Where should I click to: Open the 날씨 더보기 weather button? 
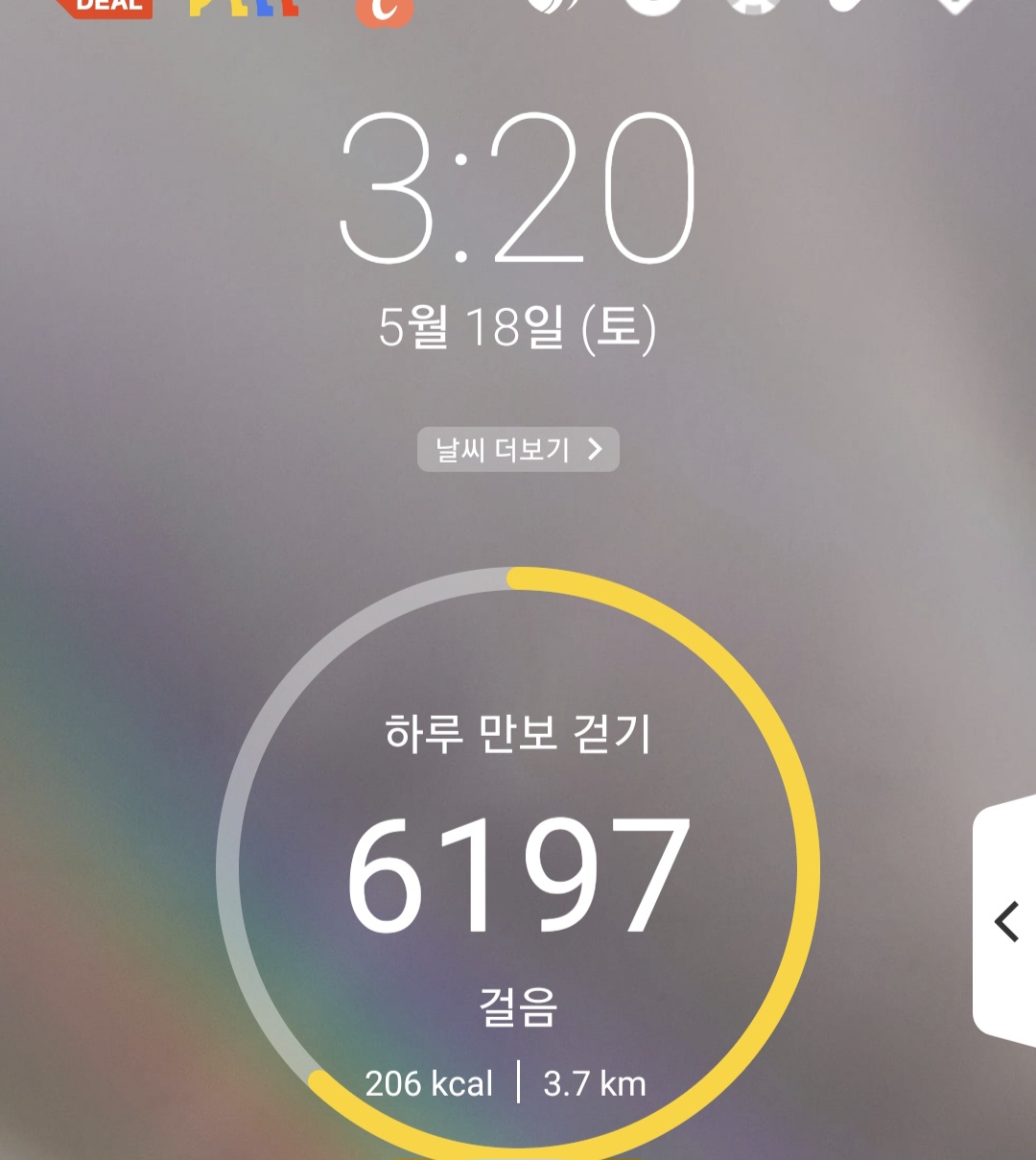pos(518,449)
